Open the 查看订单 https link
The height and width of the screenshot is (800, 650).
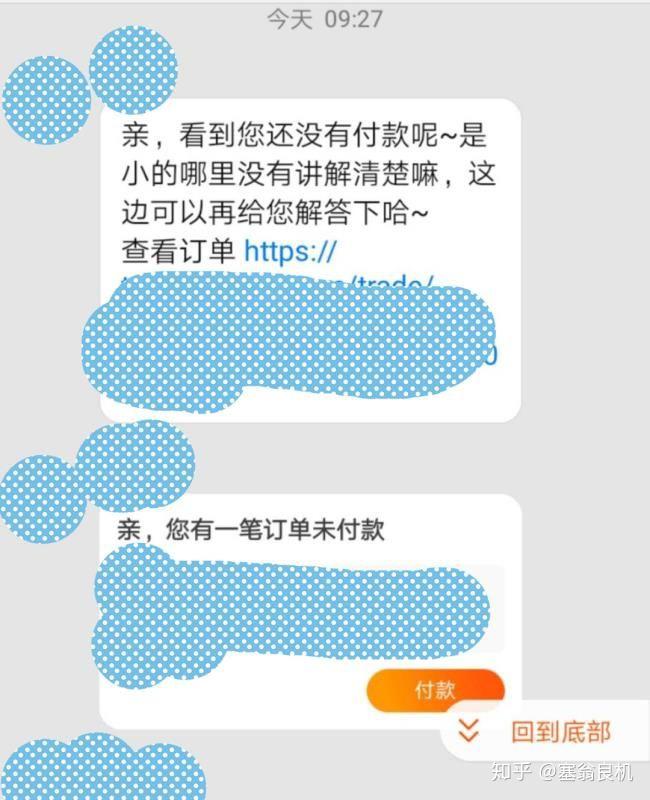point(291,250)
